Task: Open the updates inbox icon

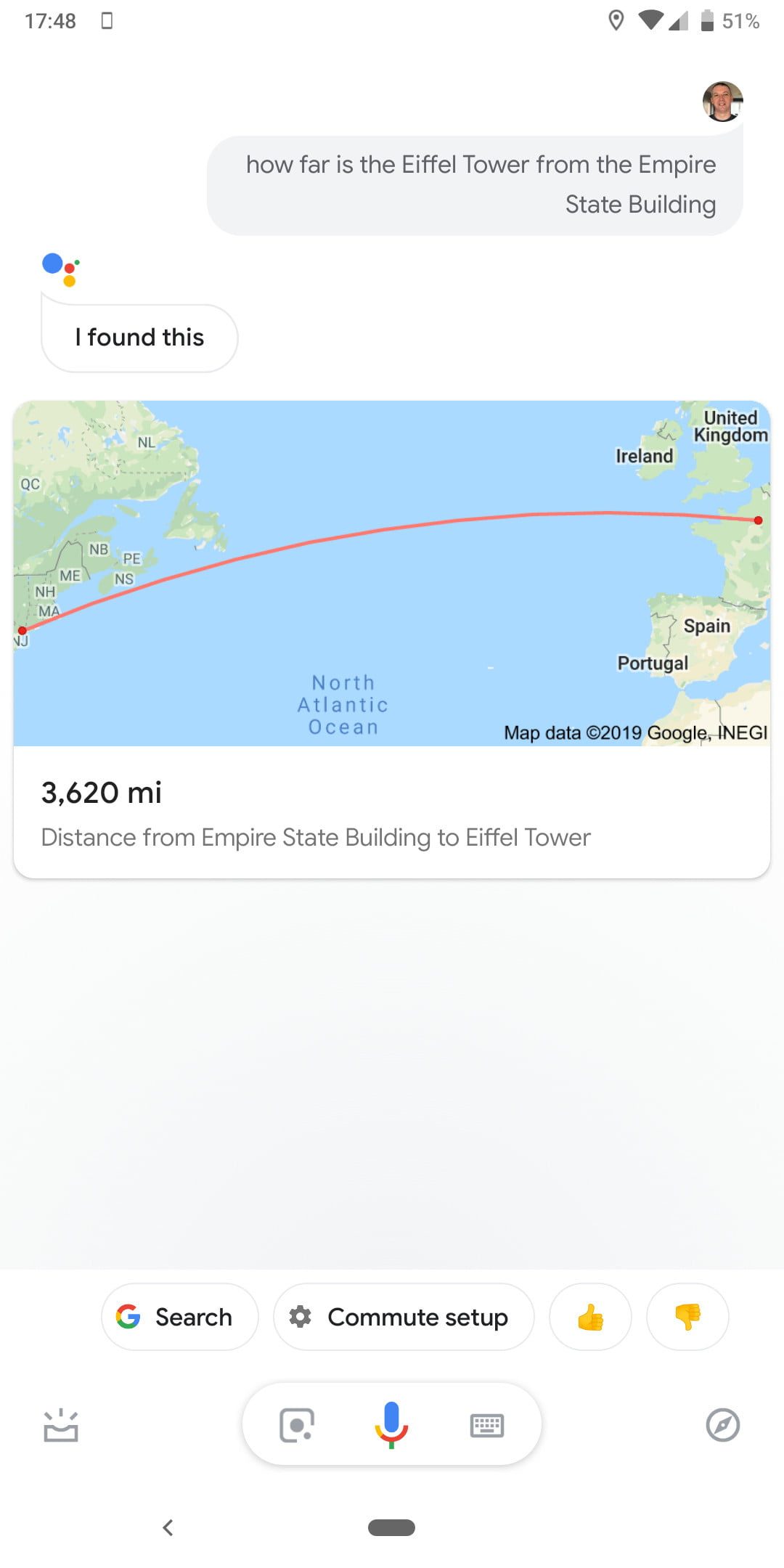Action: pyautogui.click(x=61, y=1425)
